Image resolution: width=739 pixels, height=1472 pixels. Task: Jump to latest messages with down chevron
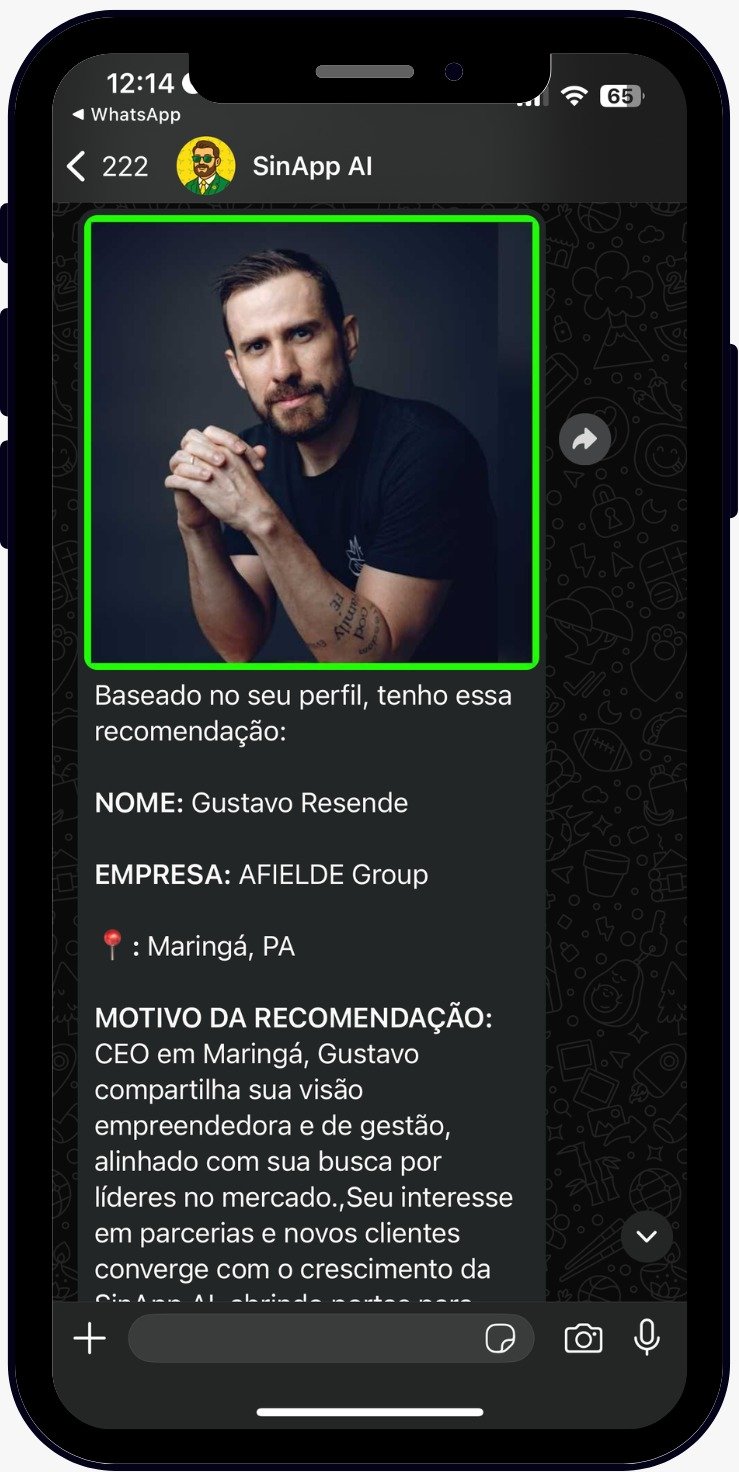(646, 1237)
